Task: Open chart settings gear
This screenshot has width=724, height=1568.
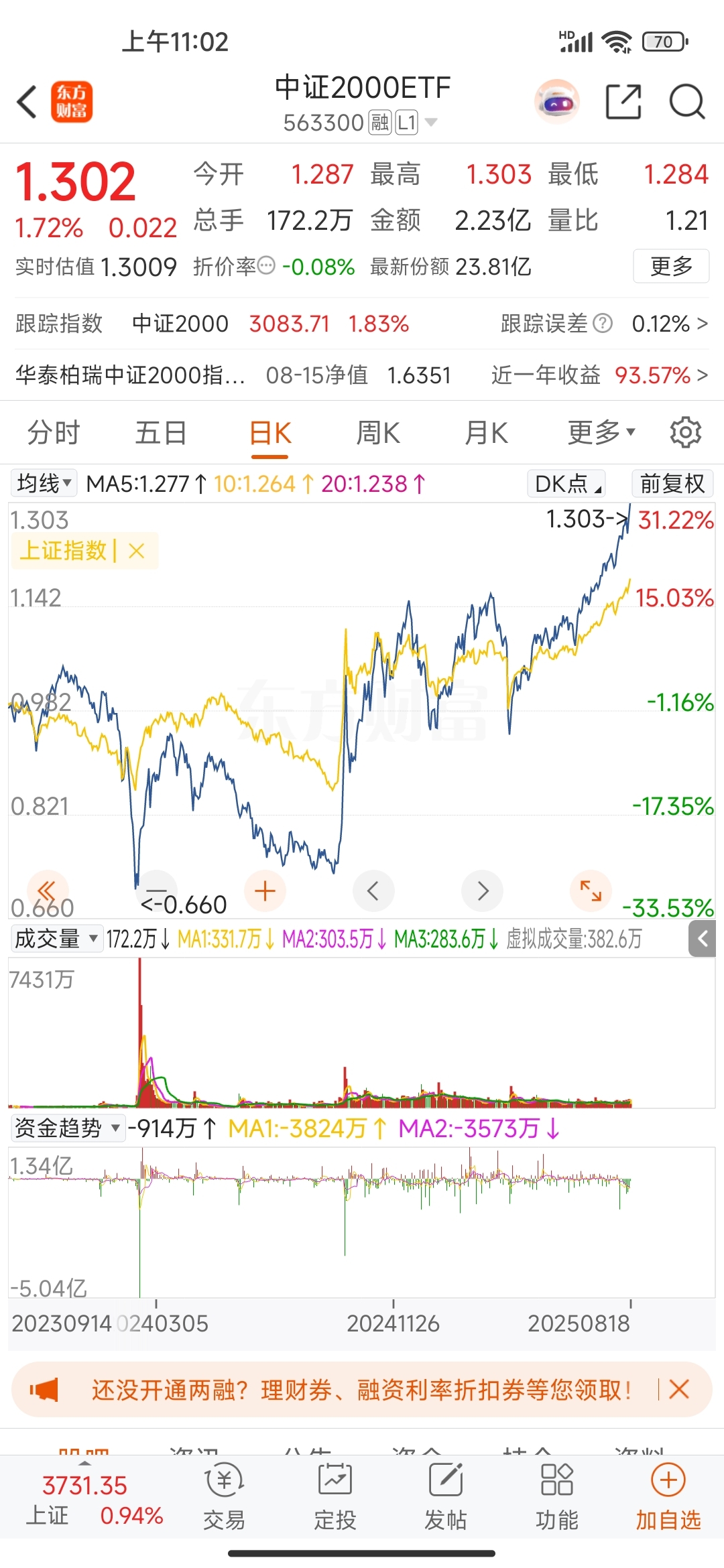Action: [686, 432]
